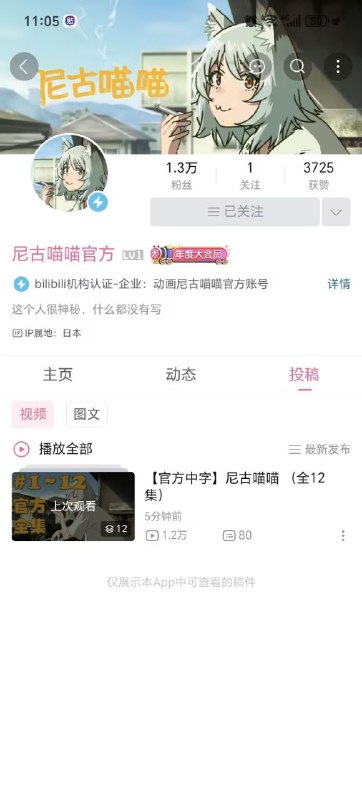
Task: Select the 投稿 tab
Action: (x=304, y=374)
